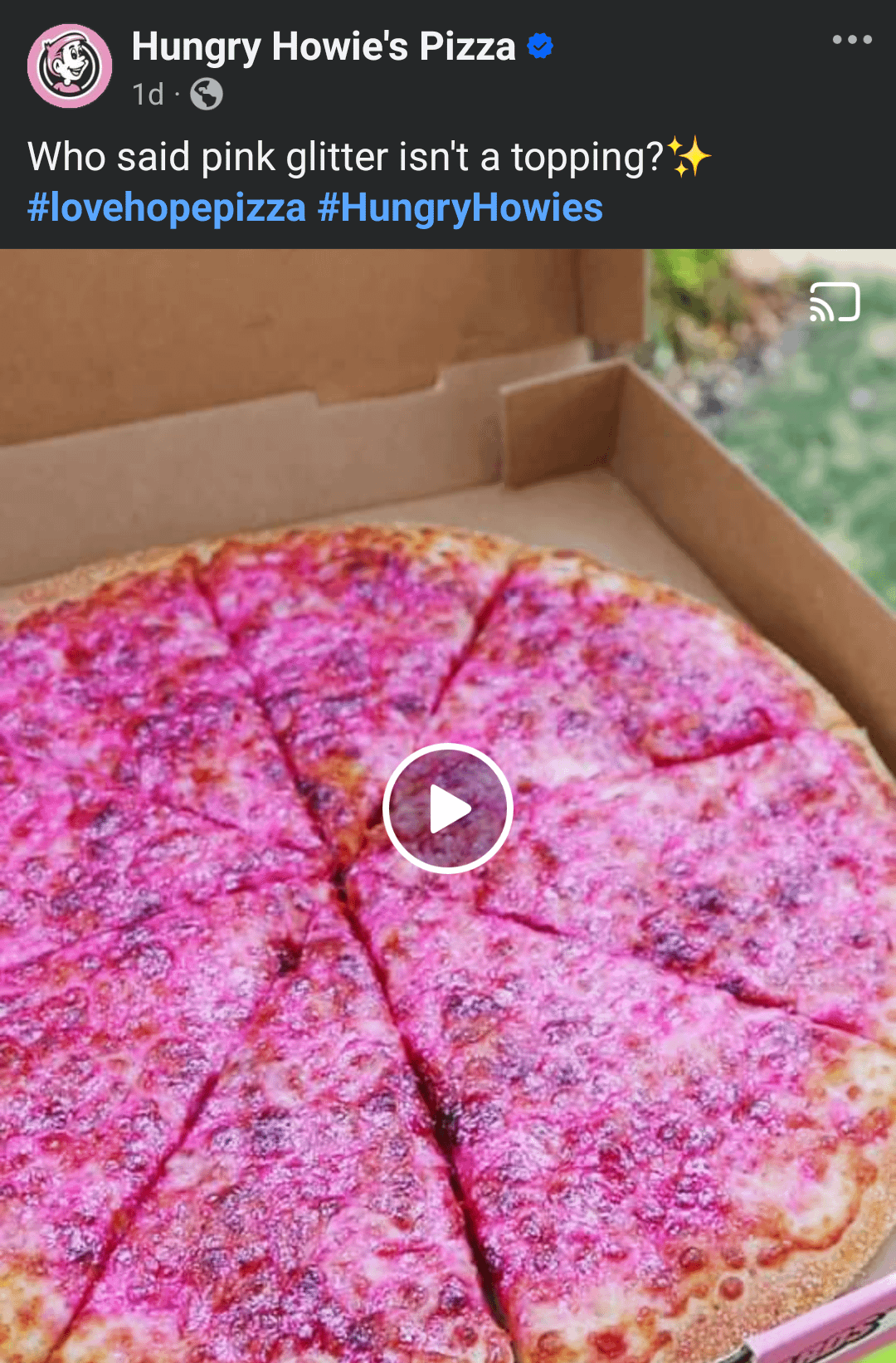This screenshot has height=1363, width=896.
Task: Visit the Hungry Howie's Pizza page name
Action: (x=324, y=46)
